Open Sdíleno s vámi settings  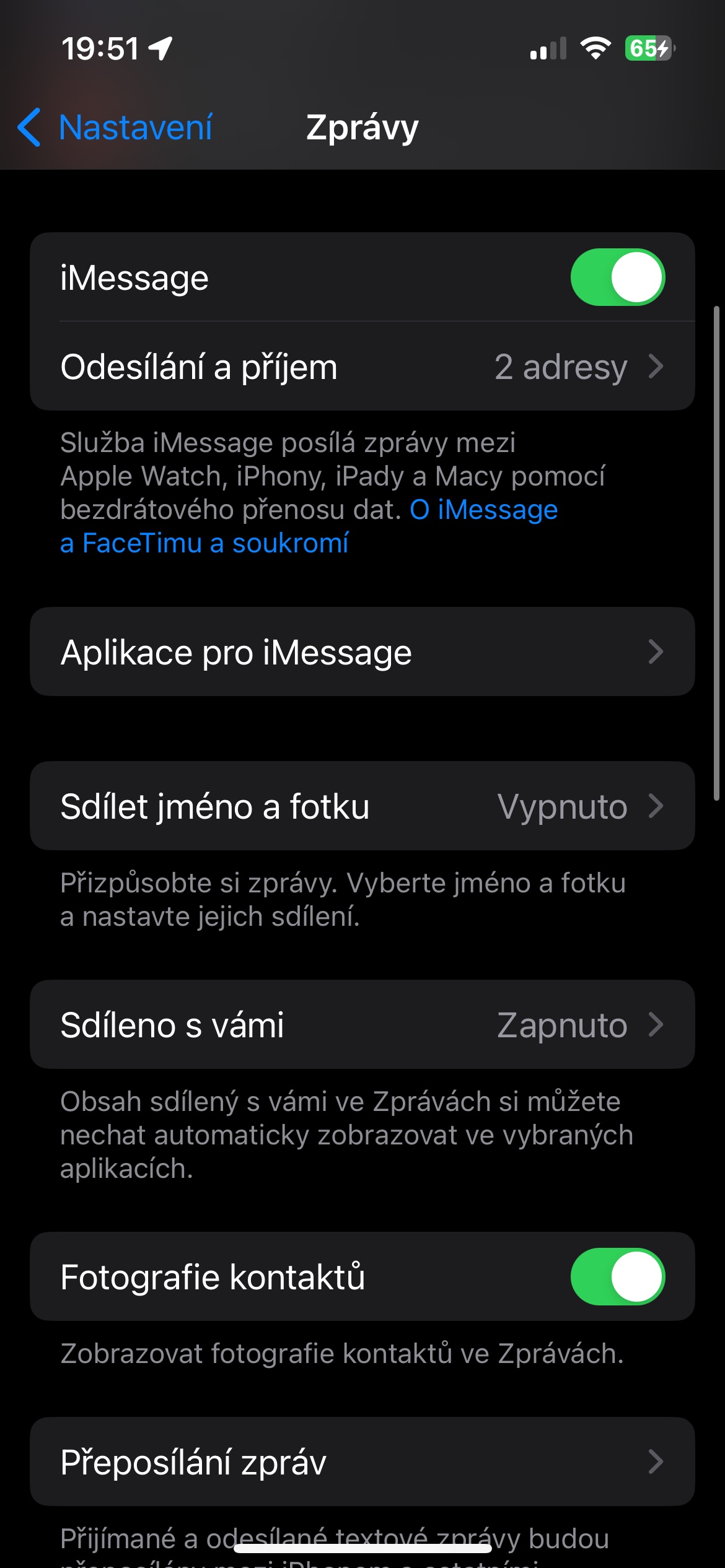[362, 1025]
